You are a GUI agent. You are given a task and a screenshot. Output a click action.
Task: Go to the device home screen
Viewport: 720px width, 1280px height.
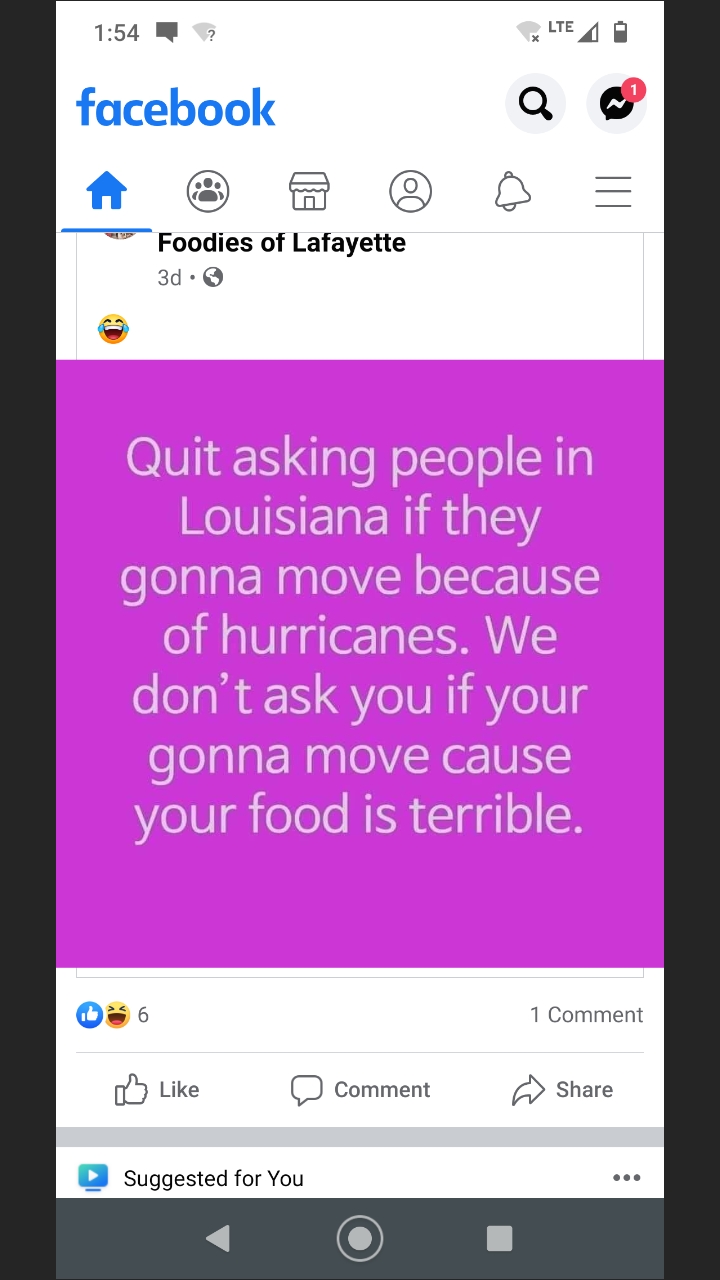360,1239
